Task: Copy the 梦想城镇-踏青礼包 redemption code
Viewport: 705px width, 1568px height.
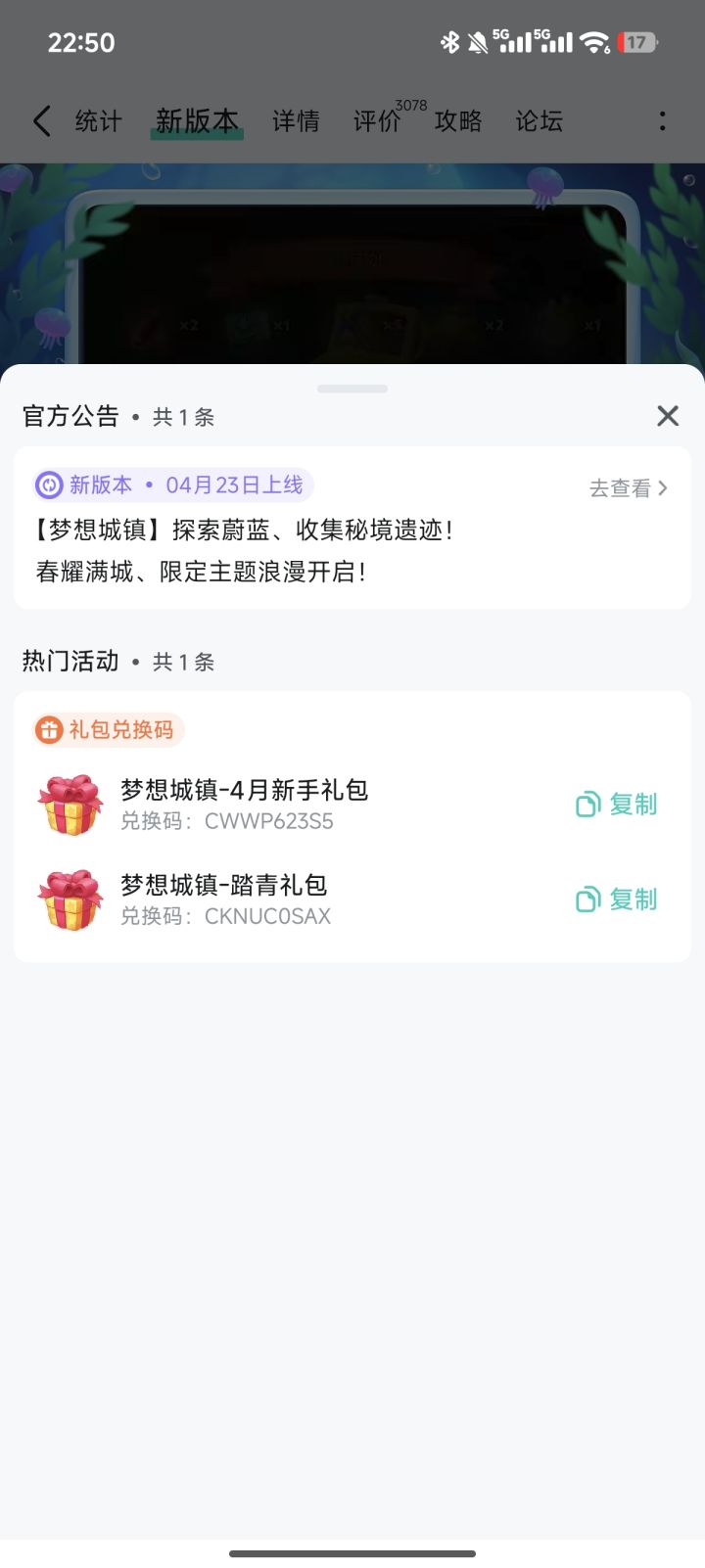Action: 615,899
